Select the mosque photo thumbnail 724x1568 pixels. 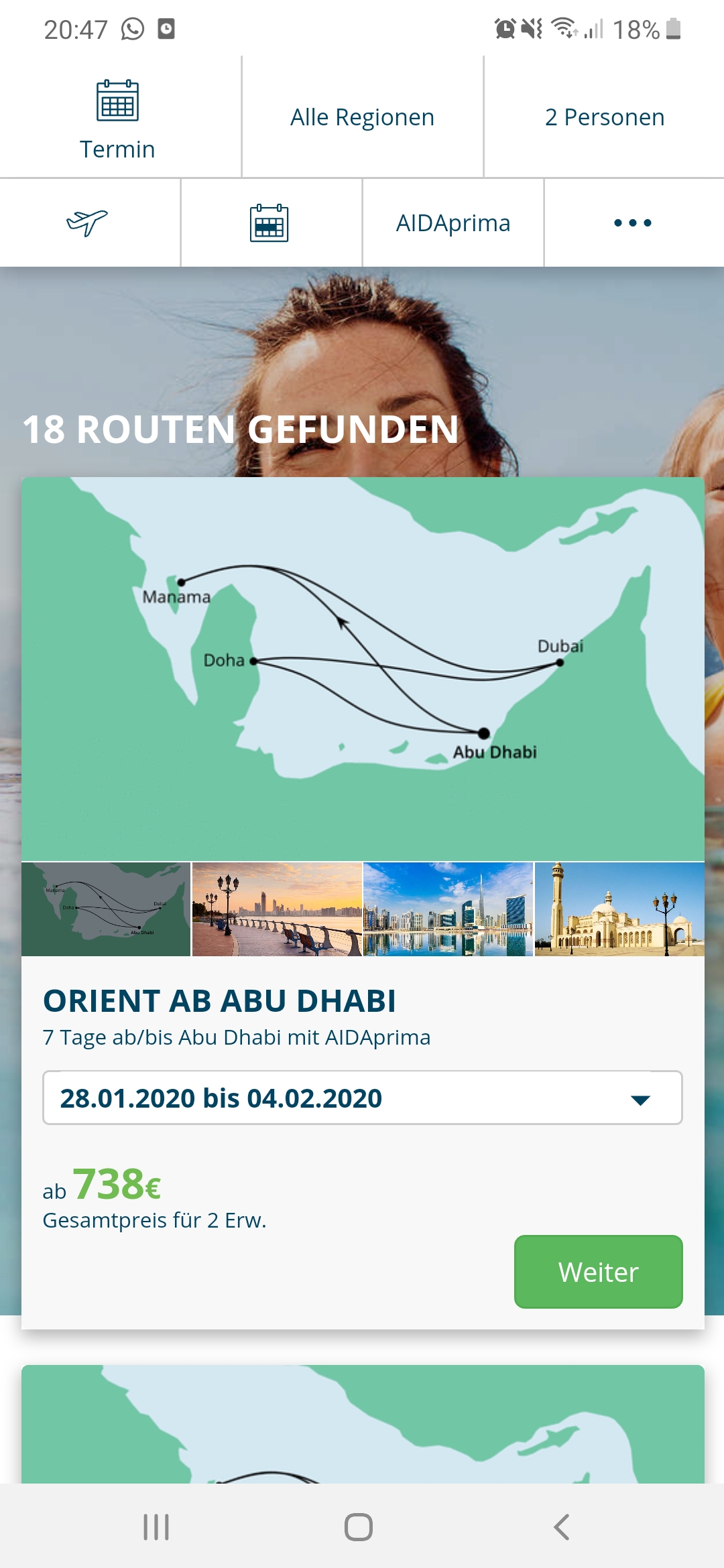pos(619,909)
